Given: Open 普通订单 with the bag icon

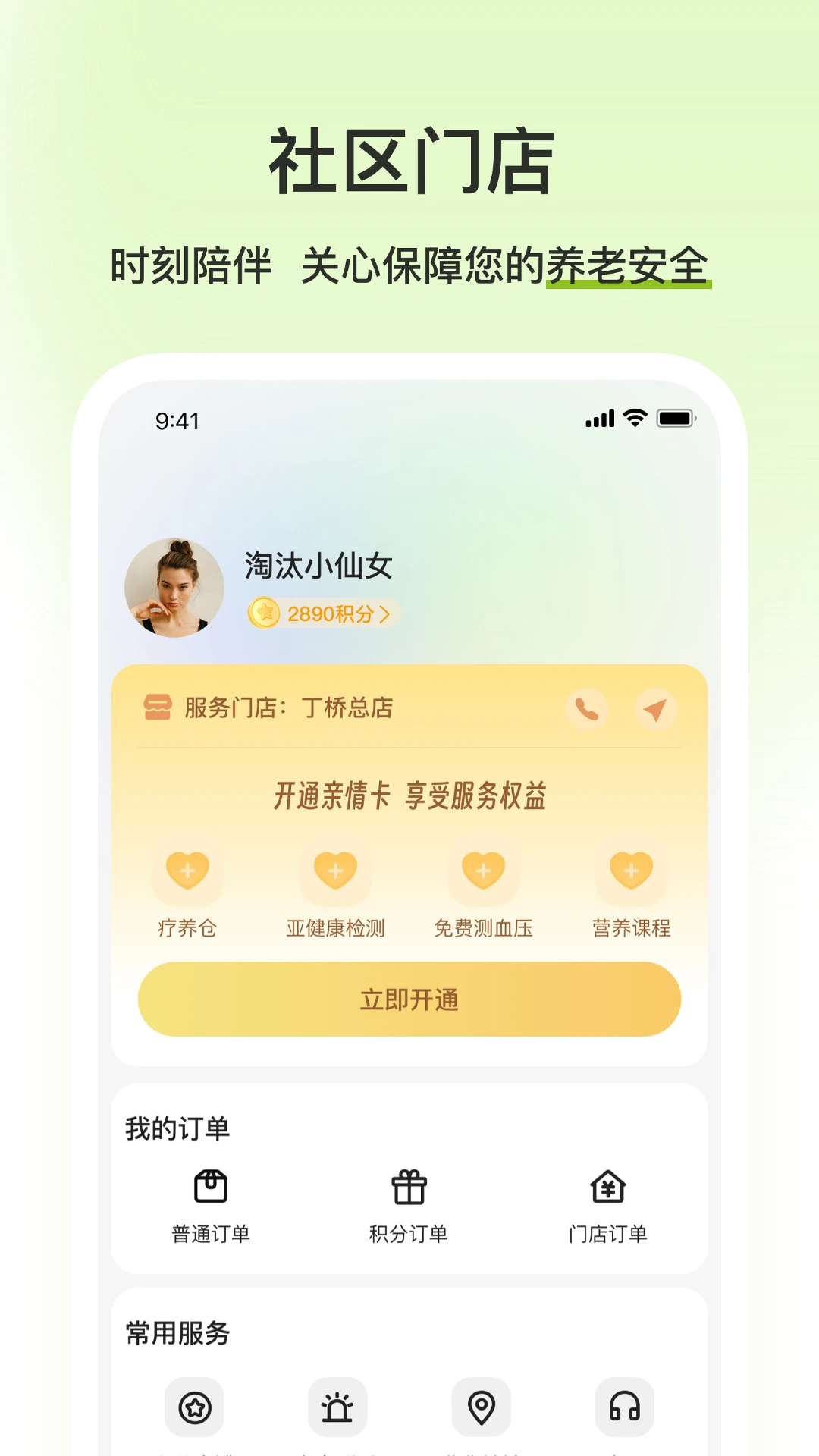Looking at the screenshot, I should pos(209,1186).
